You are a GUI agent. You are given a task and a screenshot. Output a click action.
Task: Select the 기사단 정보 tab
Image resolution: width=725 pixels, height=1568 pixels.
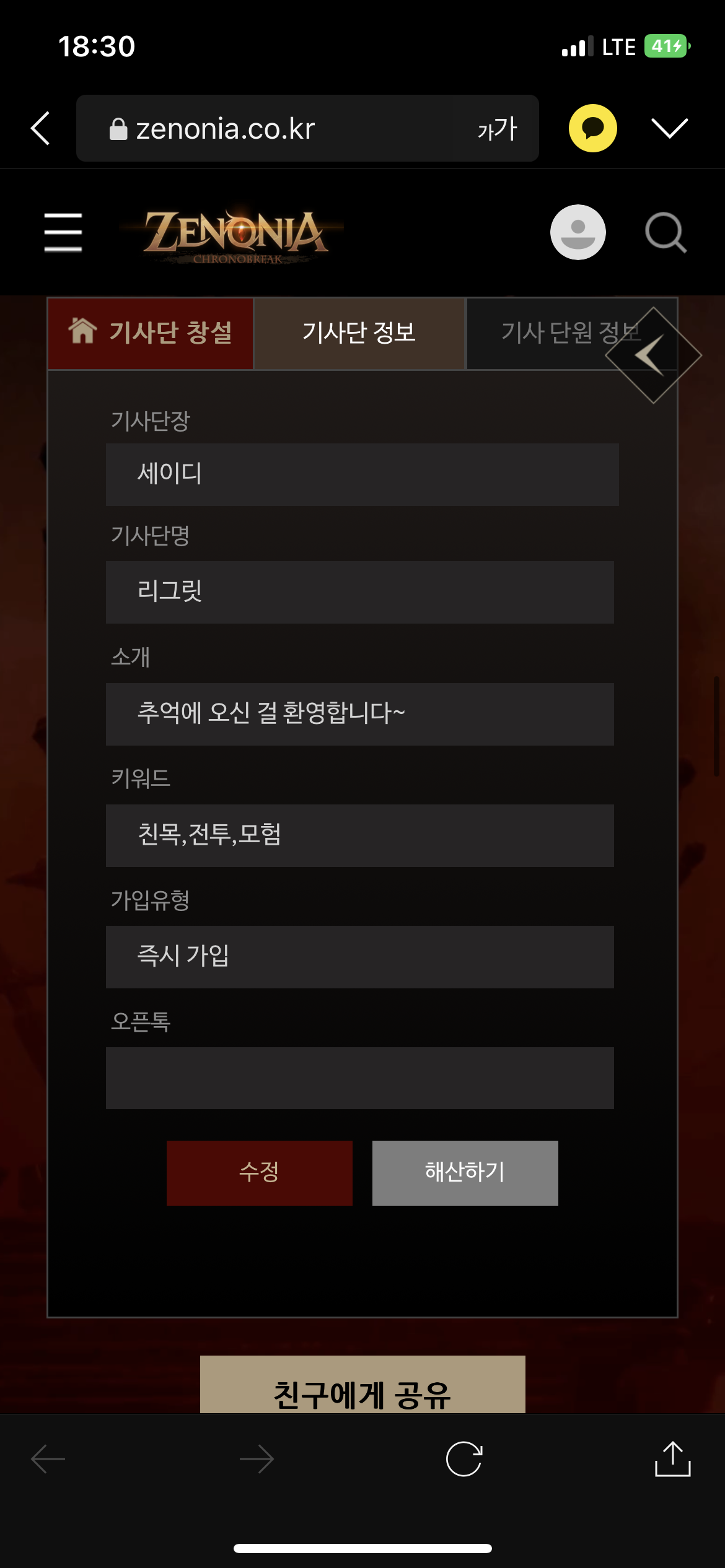click(x=359, y=333)
